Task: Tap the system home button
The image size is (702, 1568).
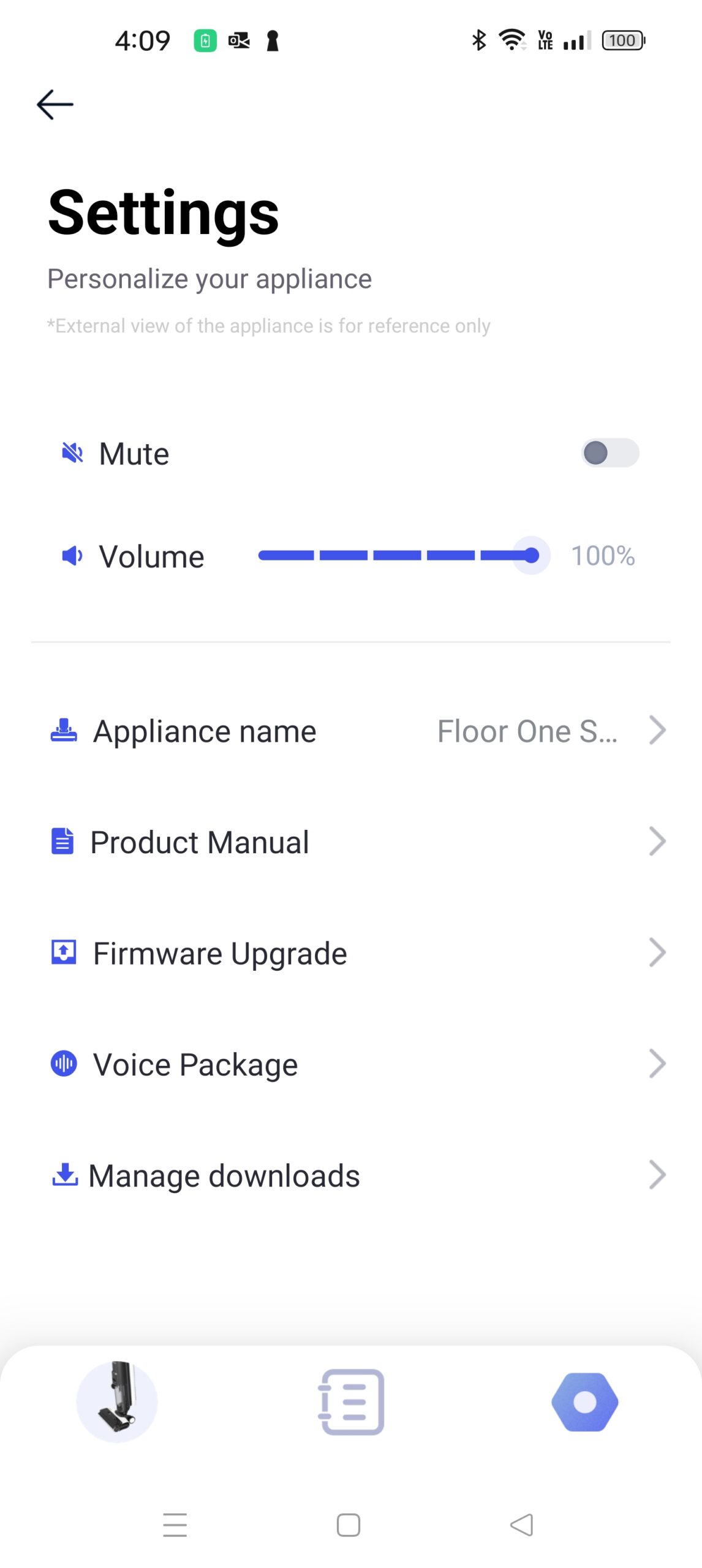Action: 349,1525
